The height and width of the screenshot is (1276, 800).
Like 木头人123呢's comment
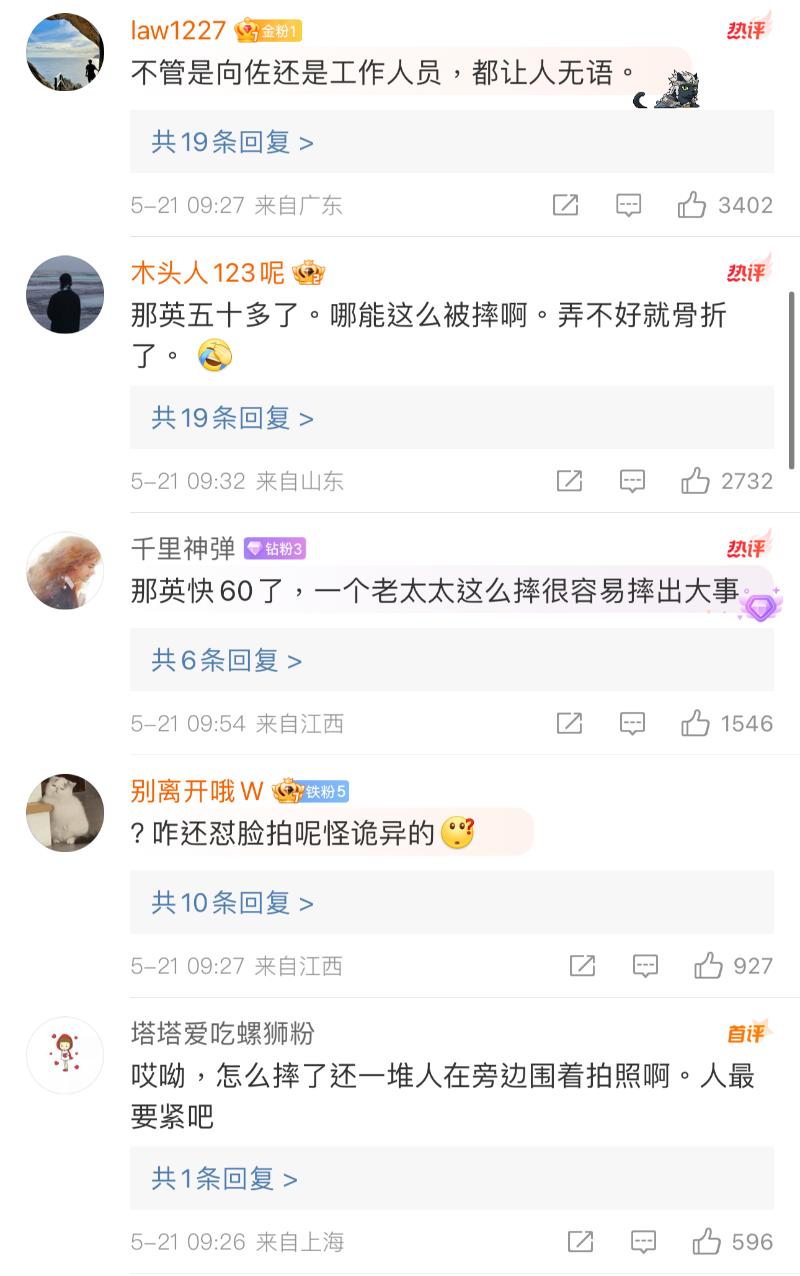pyautogui.click(x=696, y=481)
